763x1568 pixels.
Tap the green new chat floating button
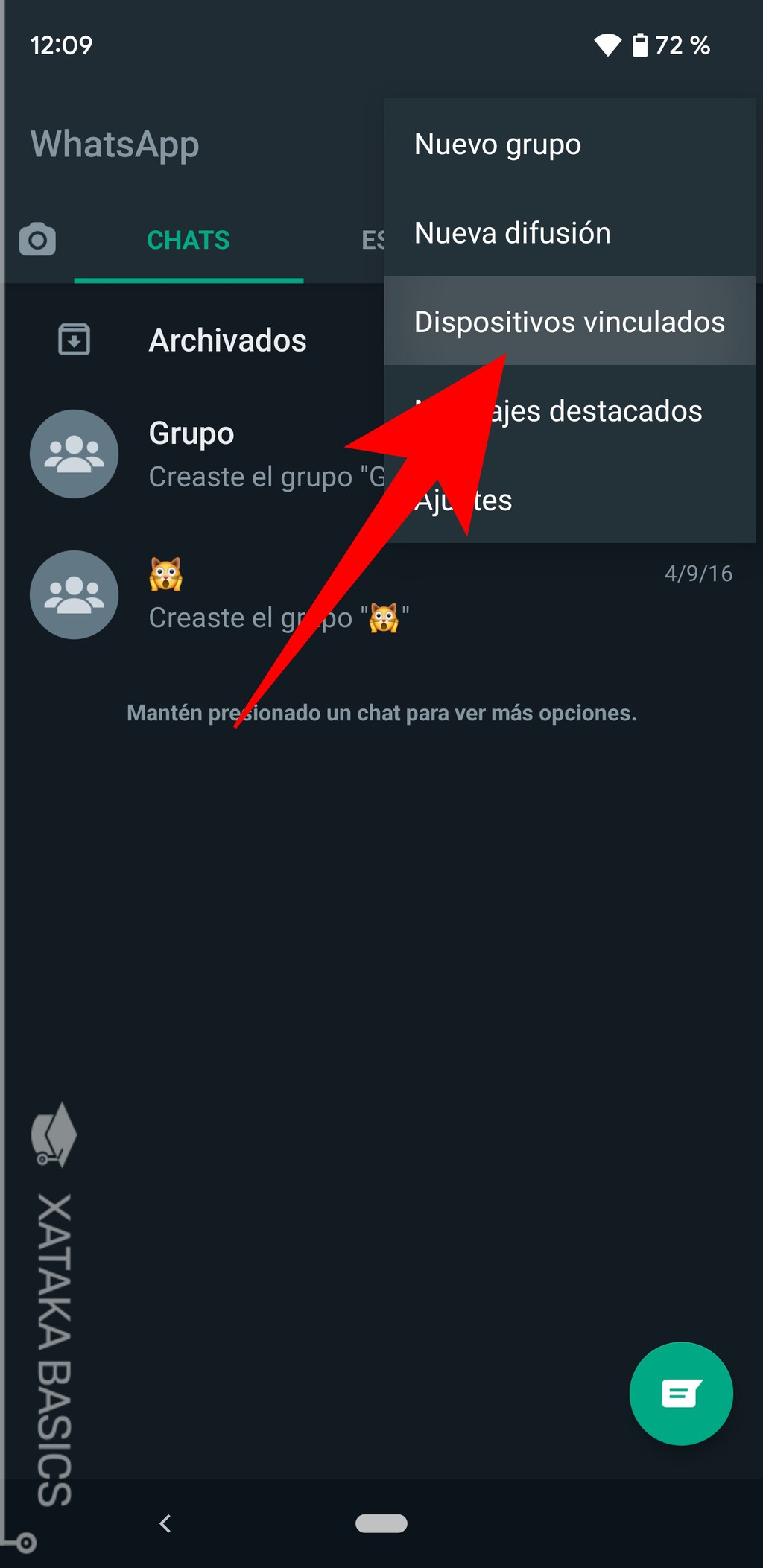tap(680, 1393)
